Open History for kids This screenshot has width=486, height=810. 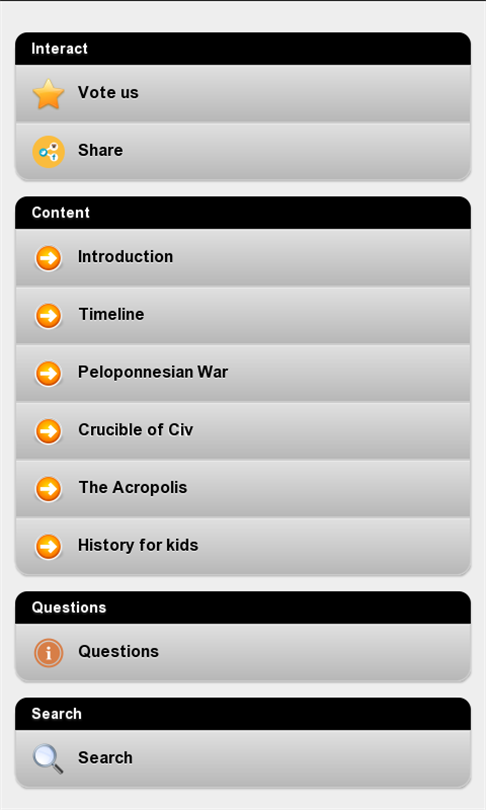(x=243, y=547)
